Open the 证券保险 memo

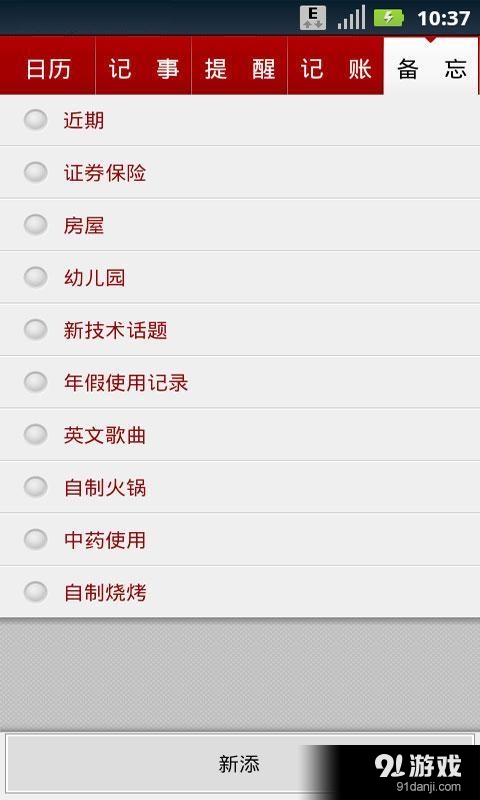(x=240, y=172)
